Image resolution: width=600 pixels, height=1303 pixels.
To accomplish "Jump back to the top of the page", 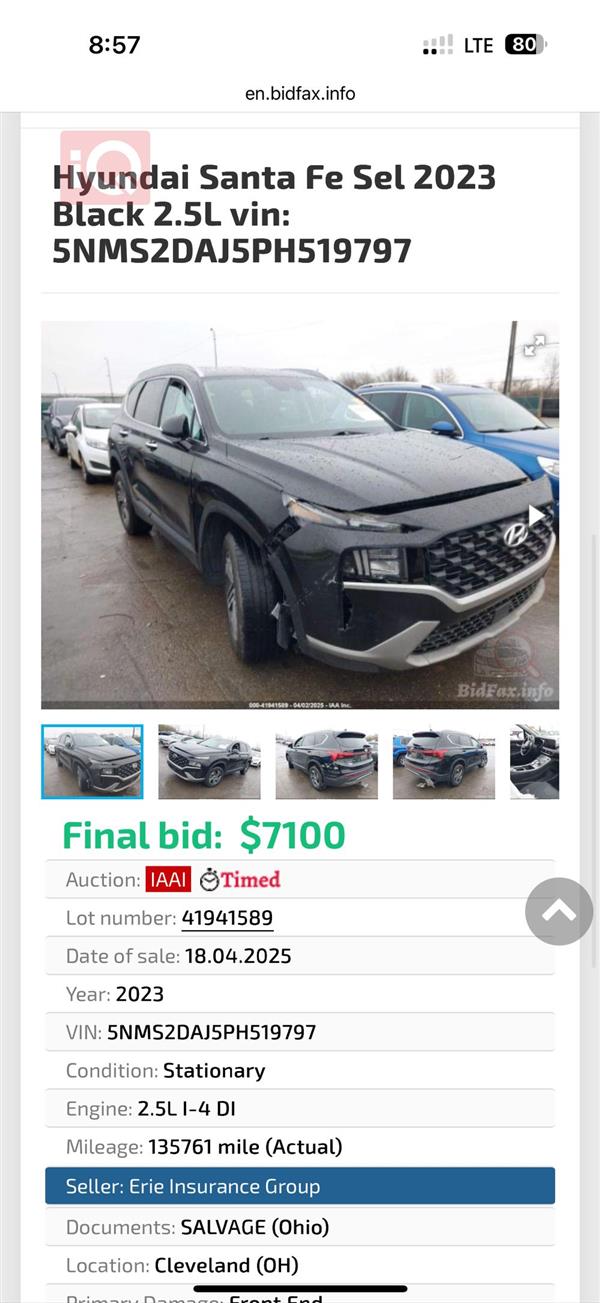I will tap(559, 911).
